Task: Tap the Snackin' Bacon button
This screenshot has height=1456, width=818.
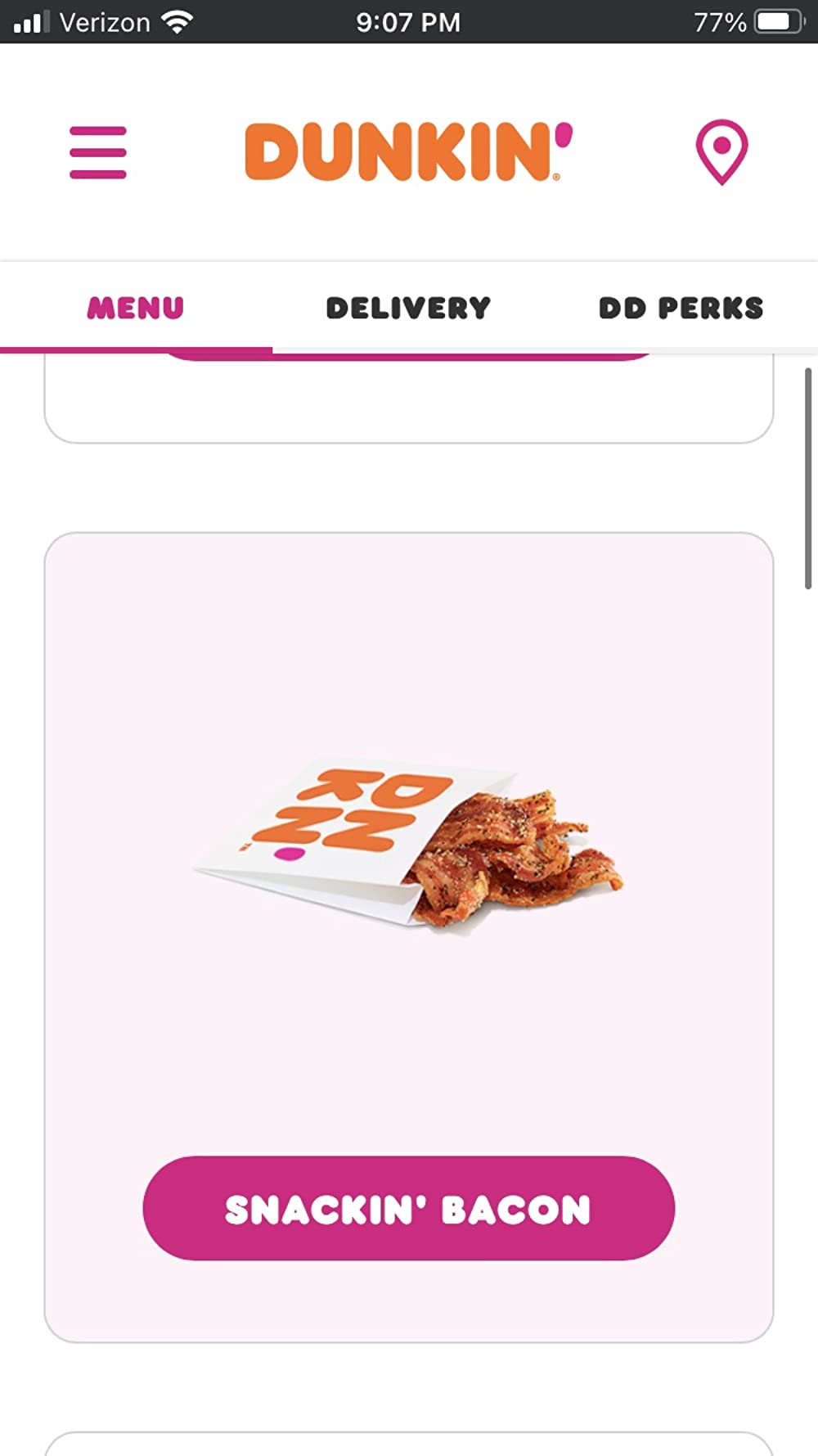Action: point(408,1208)
